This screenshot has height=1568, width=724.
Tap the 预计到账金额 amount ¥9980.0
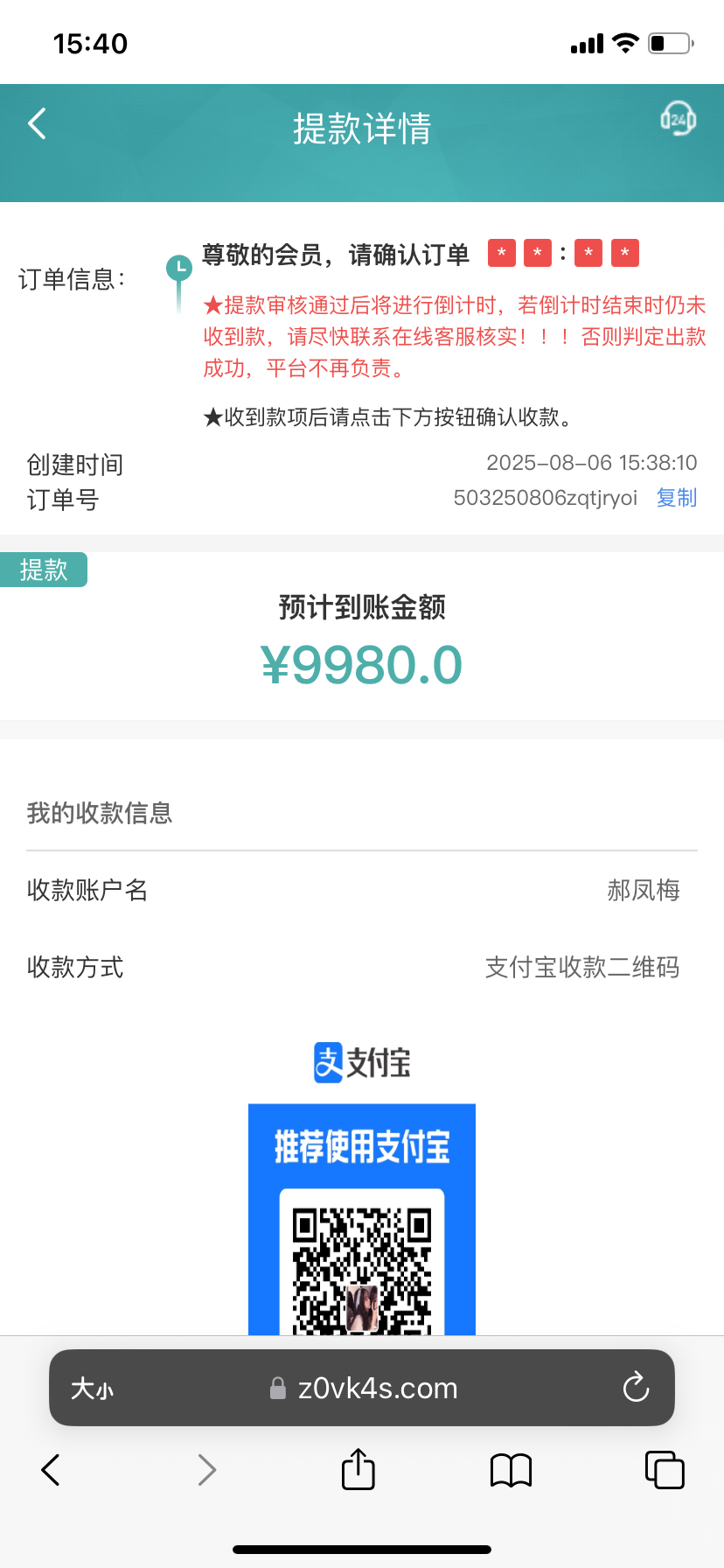coord(361,663)
